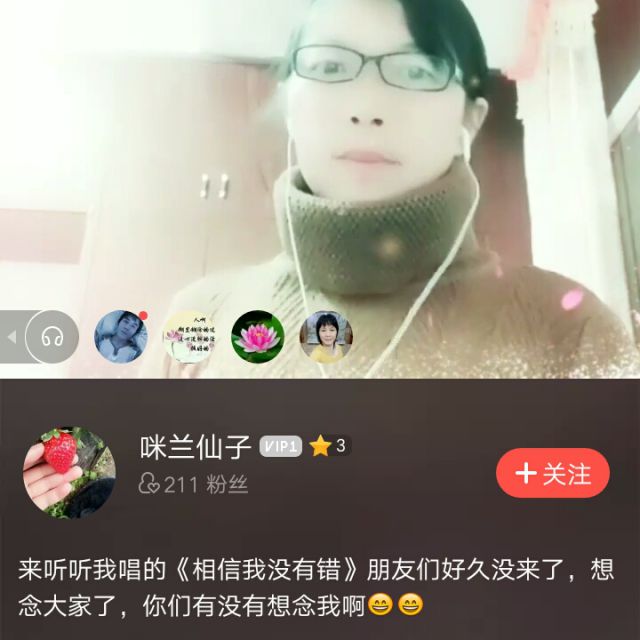Open the woman in yellow listener avatar

tap(326, 337)
